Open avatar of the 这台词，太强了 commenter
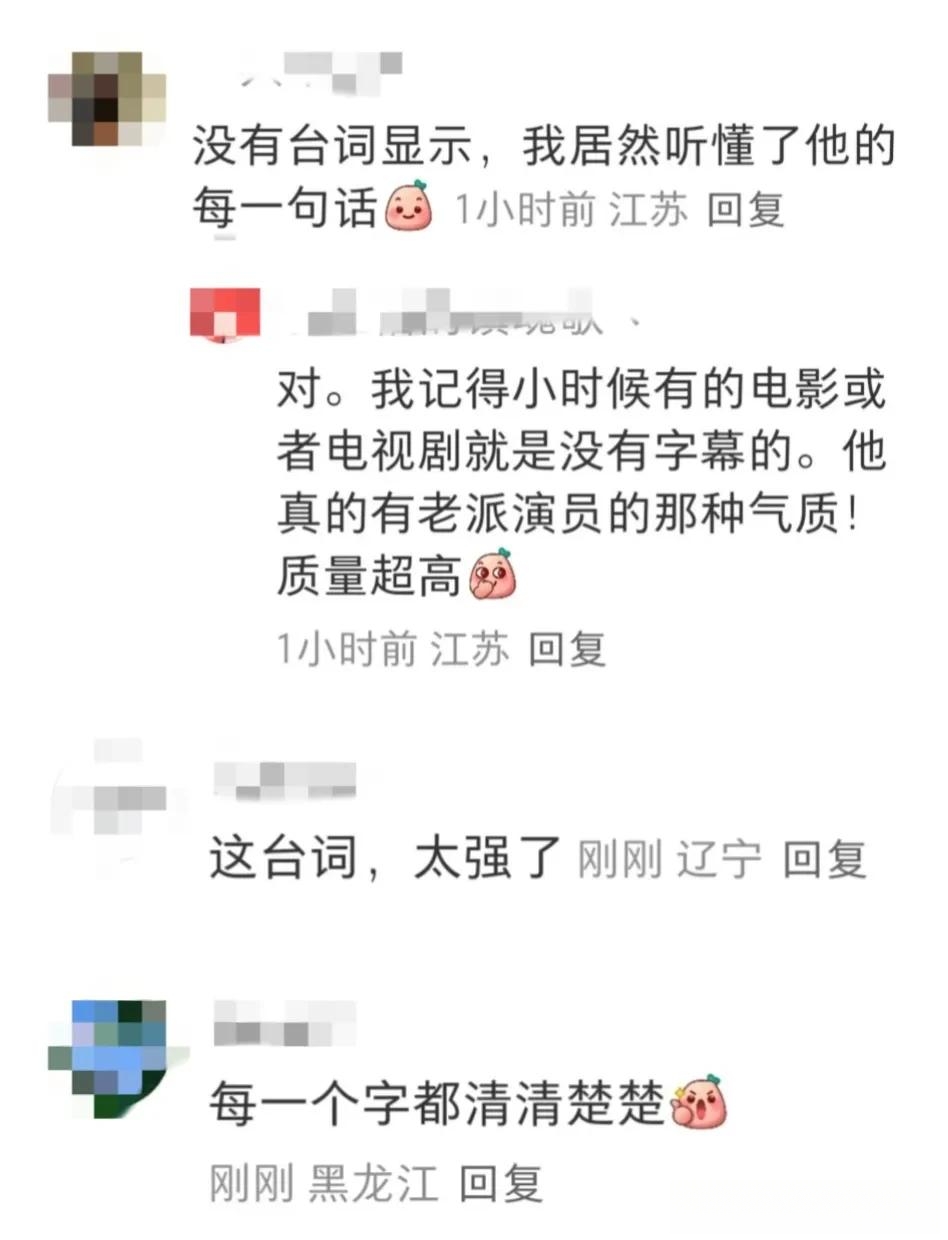Screen dimensions: 948x1240 (117, 800)
